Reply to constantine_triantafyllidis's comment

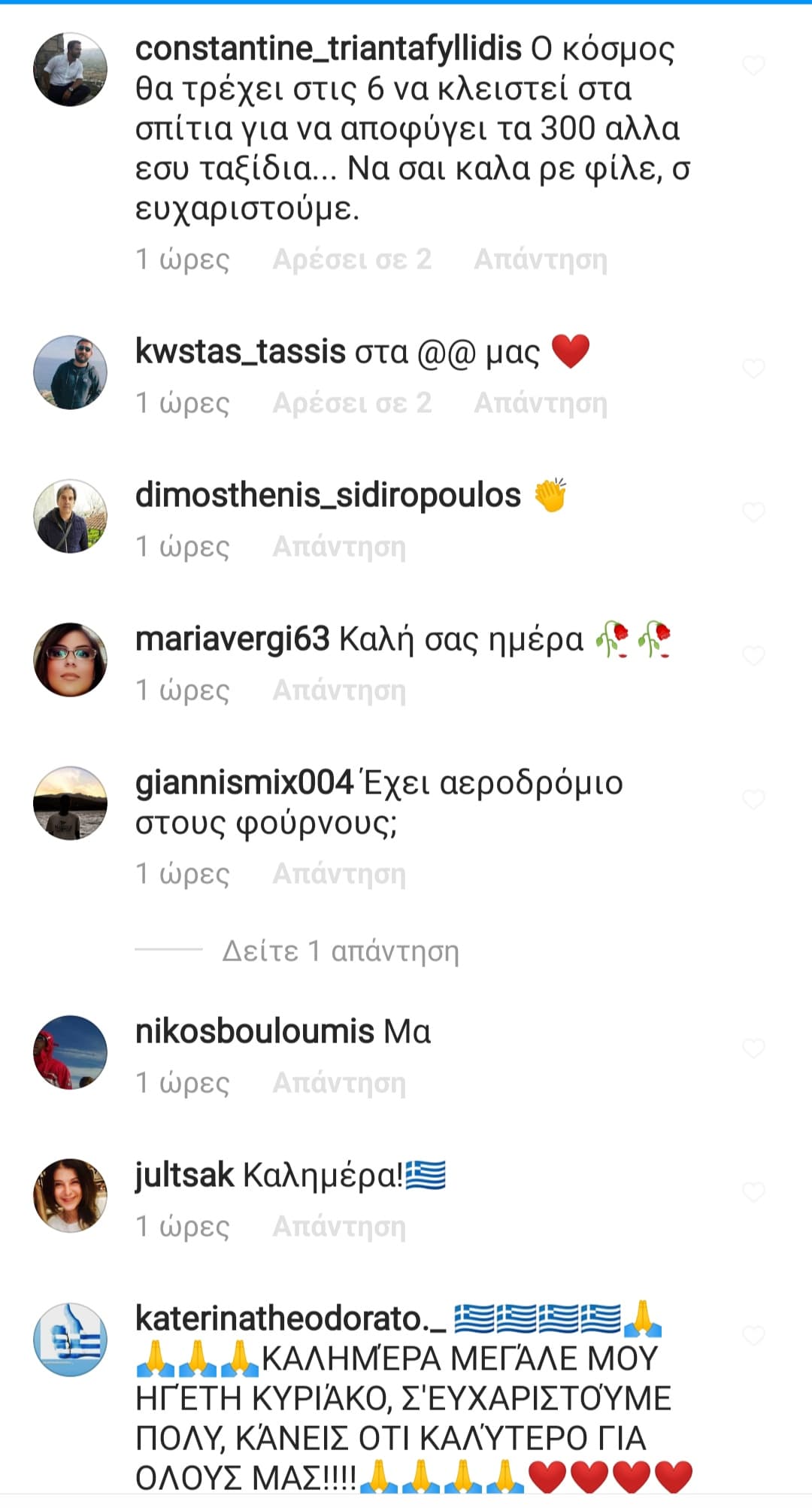click(540, 259)
